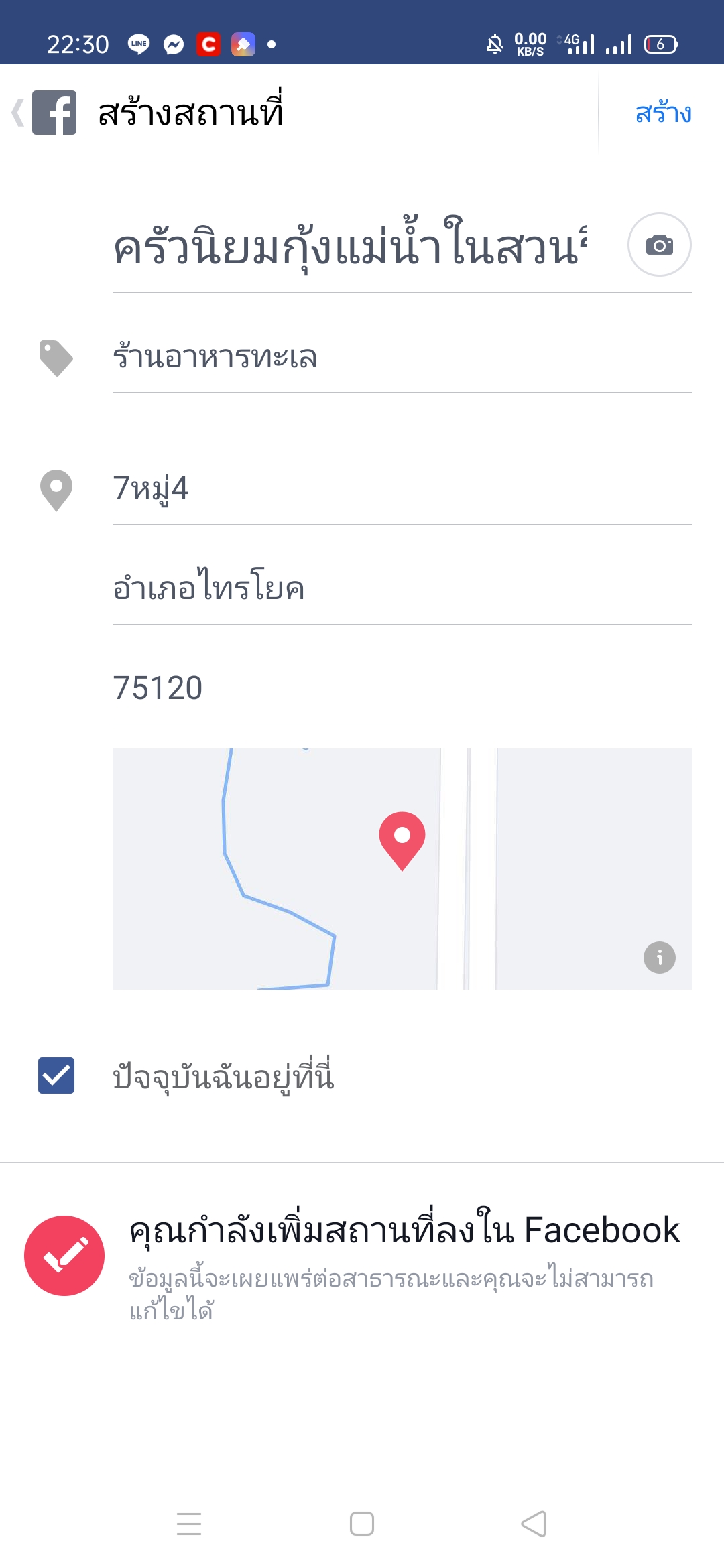The width and height of the screenshot is (724, 1568).
Task: Change the category ร้านอาหารทะเล
Action: 402,358
